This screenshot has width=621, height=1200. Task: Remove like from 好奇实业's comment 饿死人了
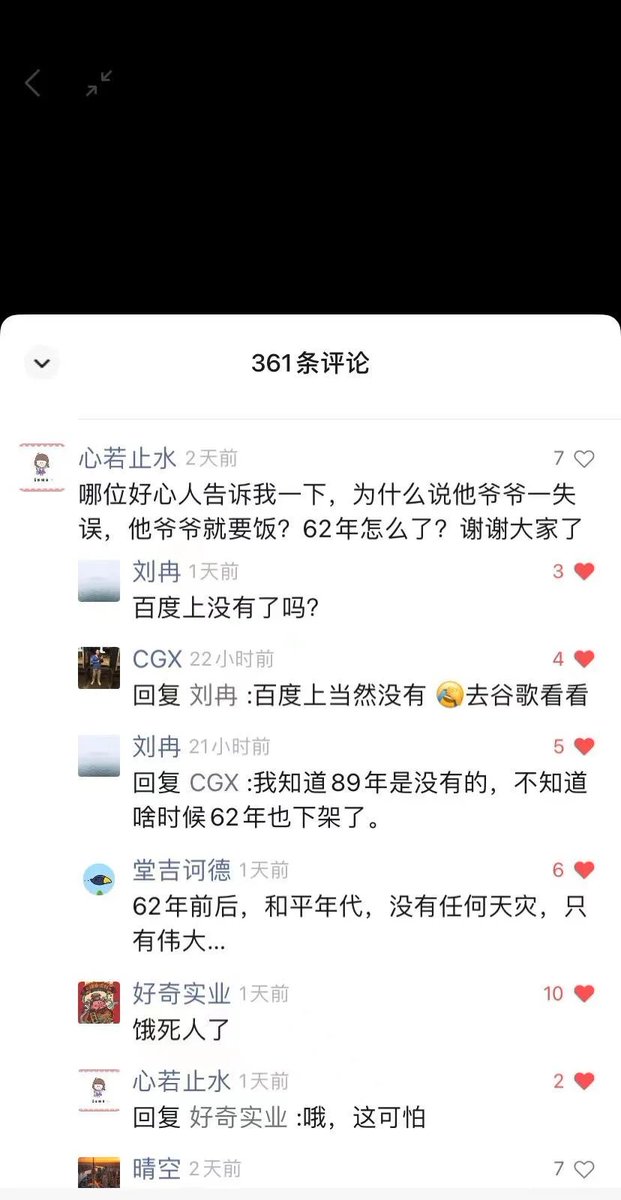(584, 994)
